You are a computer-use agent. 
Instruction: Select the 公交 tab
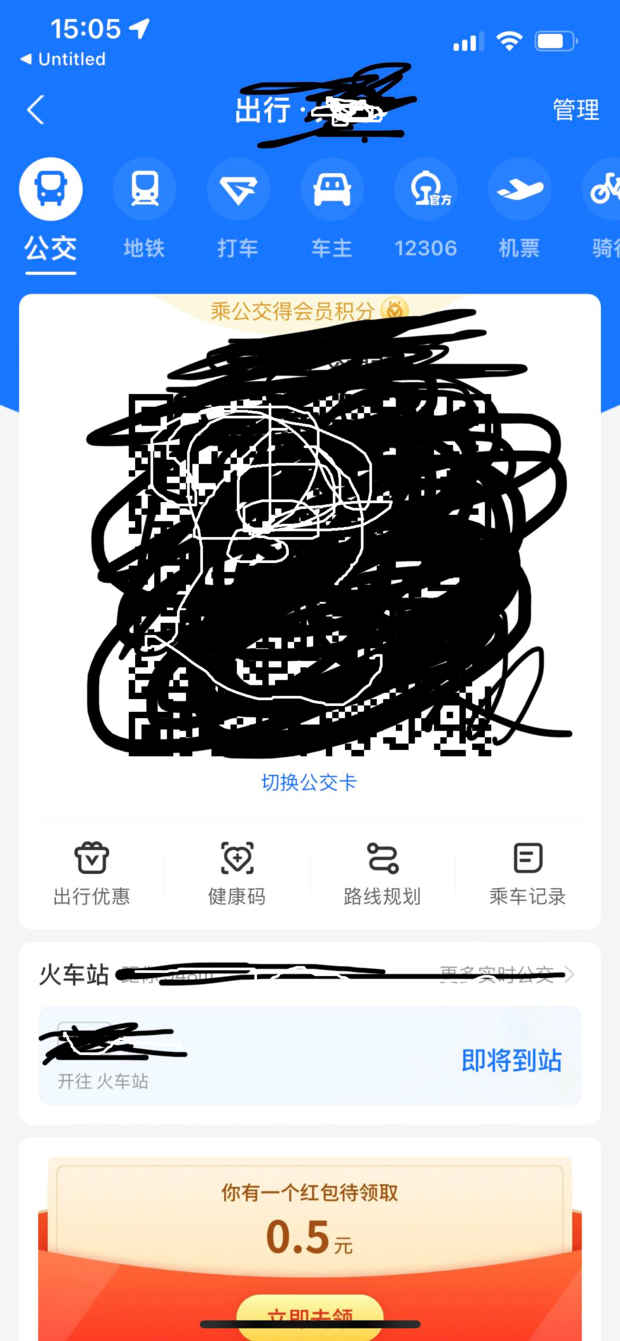click(51, 210)
